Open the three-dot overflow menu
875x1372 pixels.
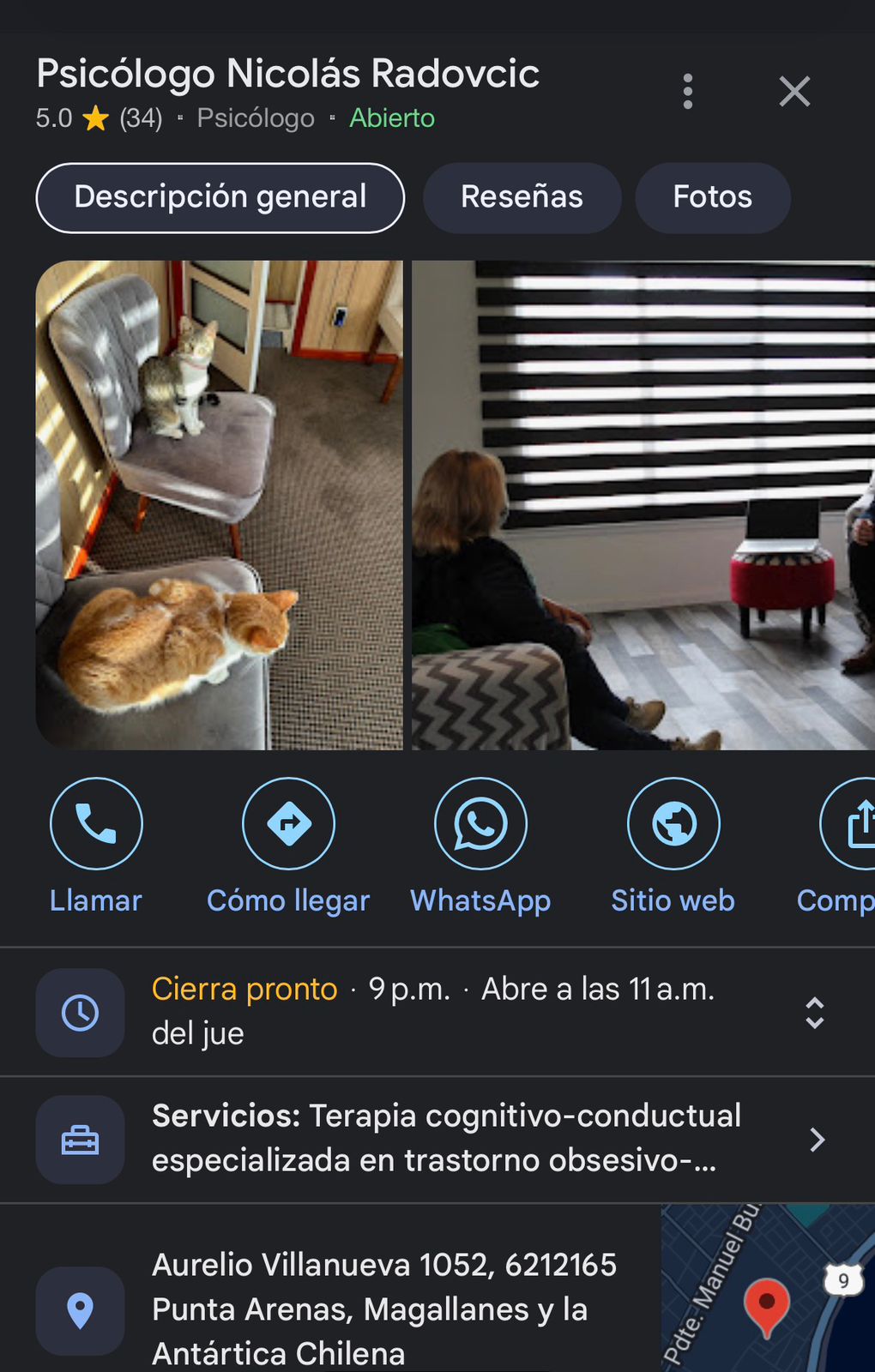[x=687, y=91]
